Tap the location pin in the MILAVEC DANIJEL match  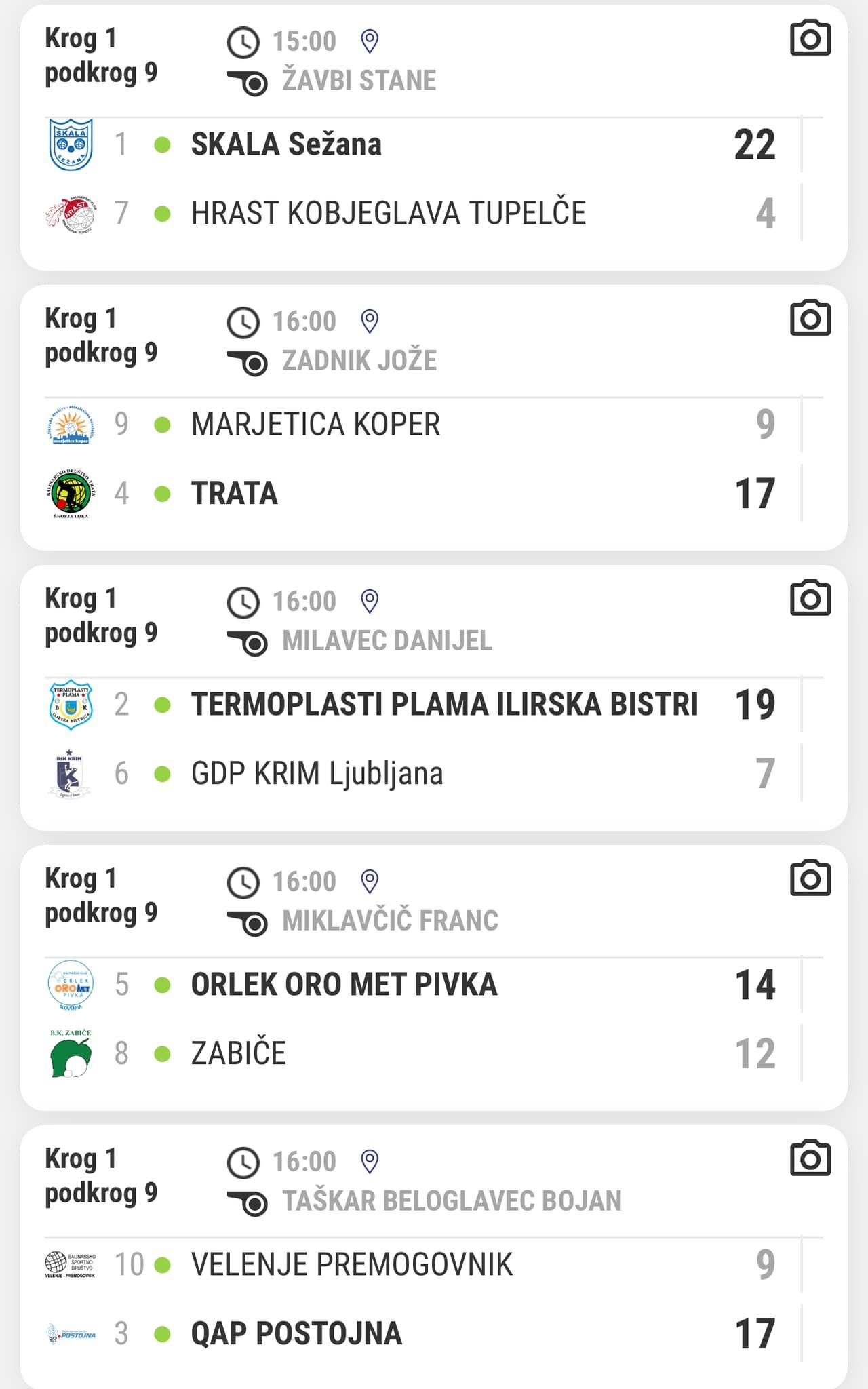pyautogui.click(x=370, y=602)
